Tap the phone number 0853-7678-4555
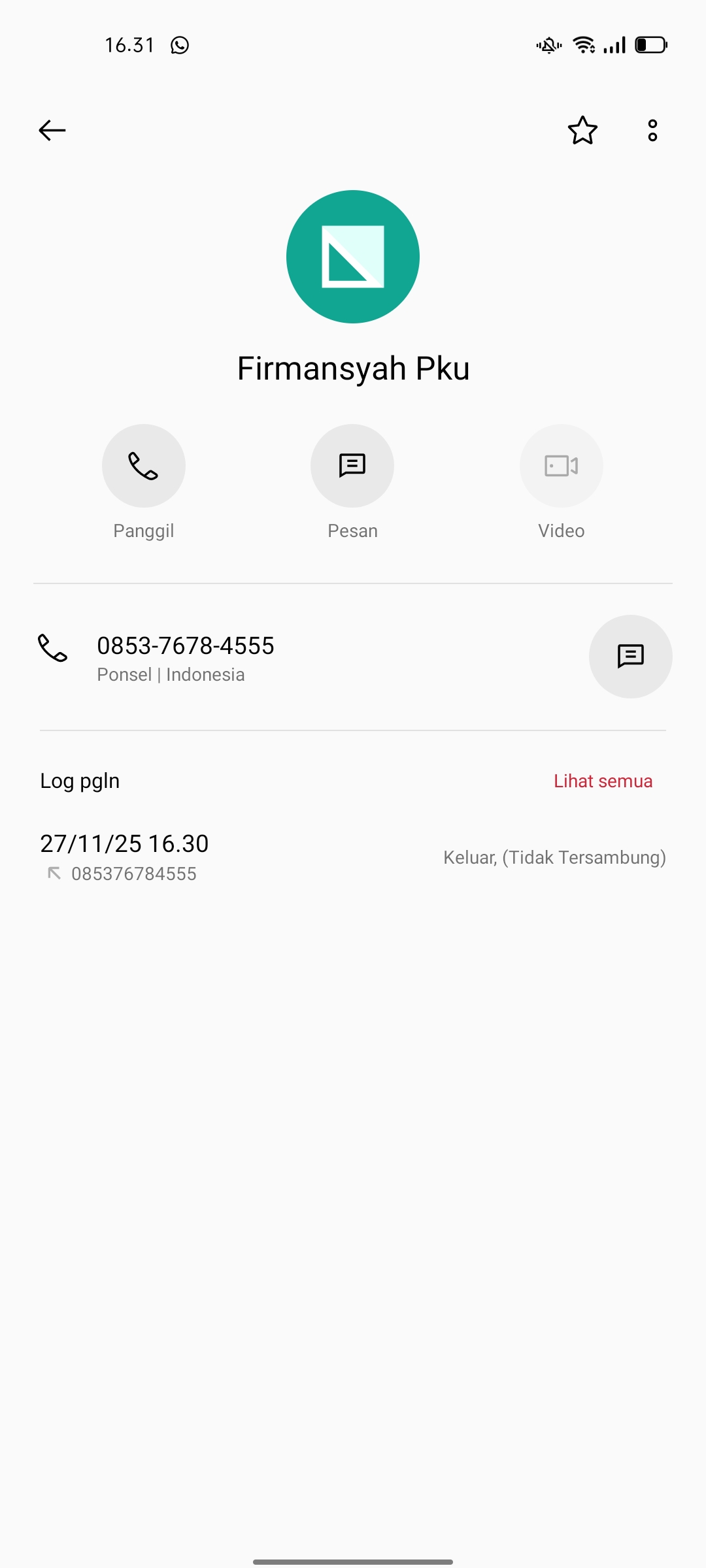The image size is (706, 1568). (186, 645)
